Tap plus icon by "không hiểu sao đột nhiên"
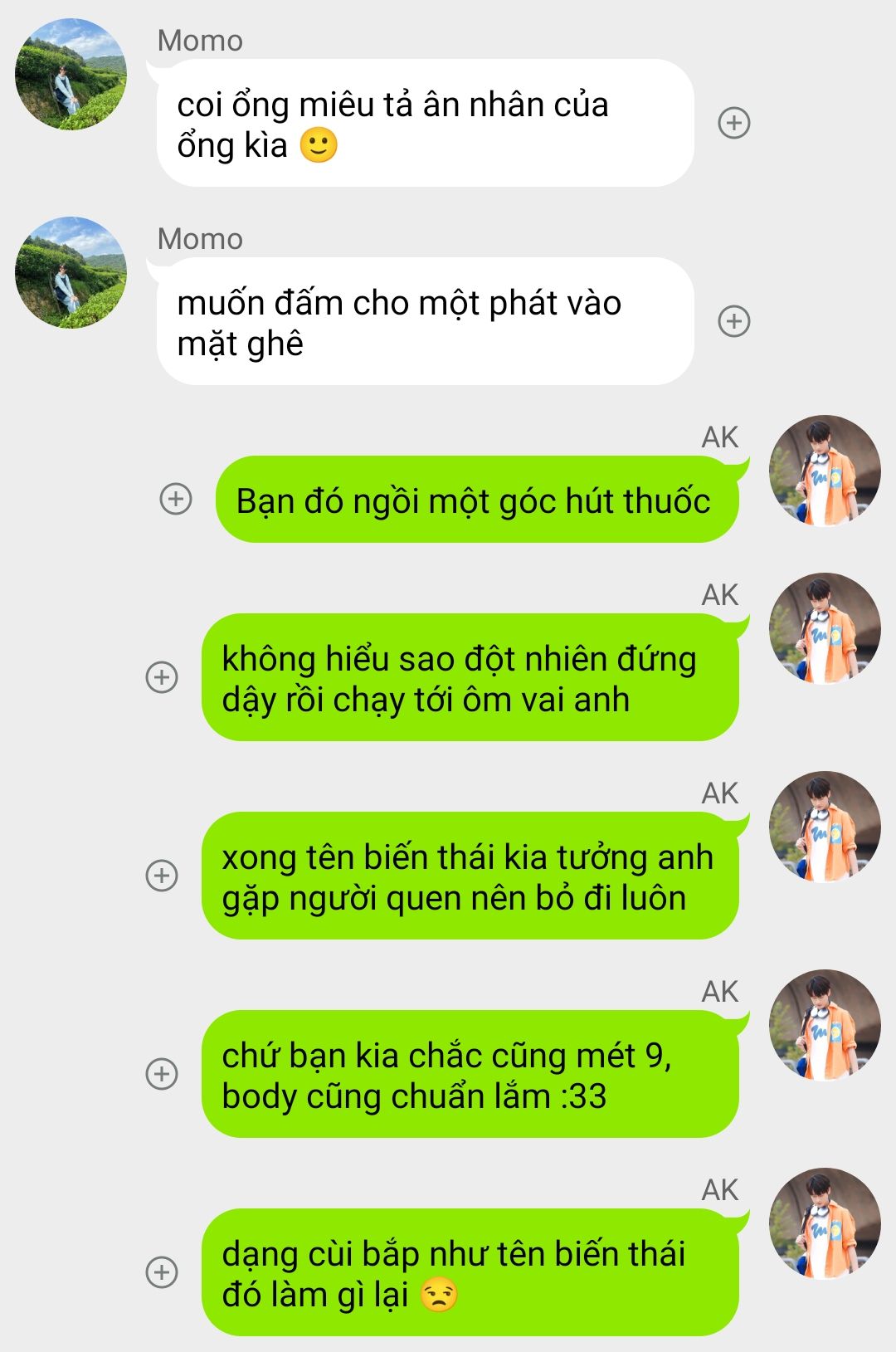 coord(162,677)
